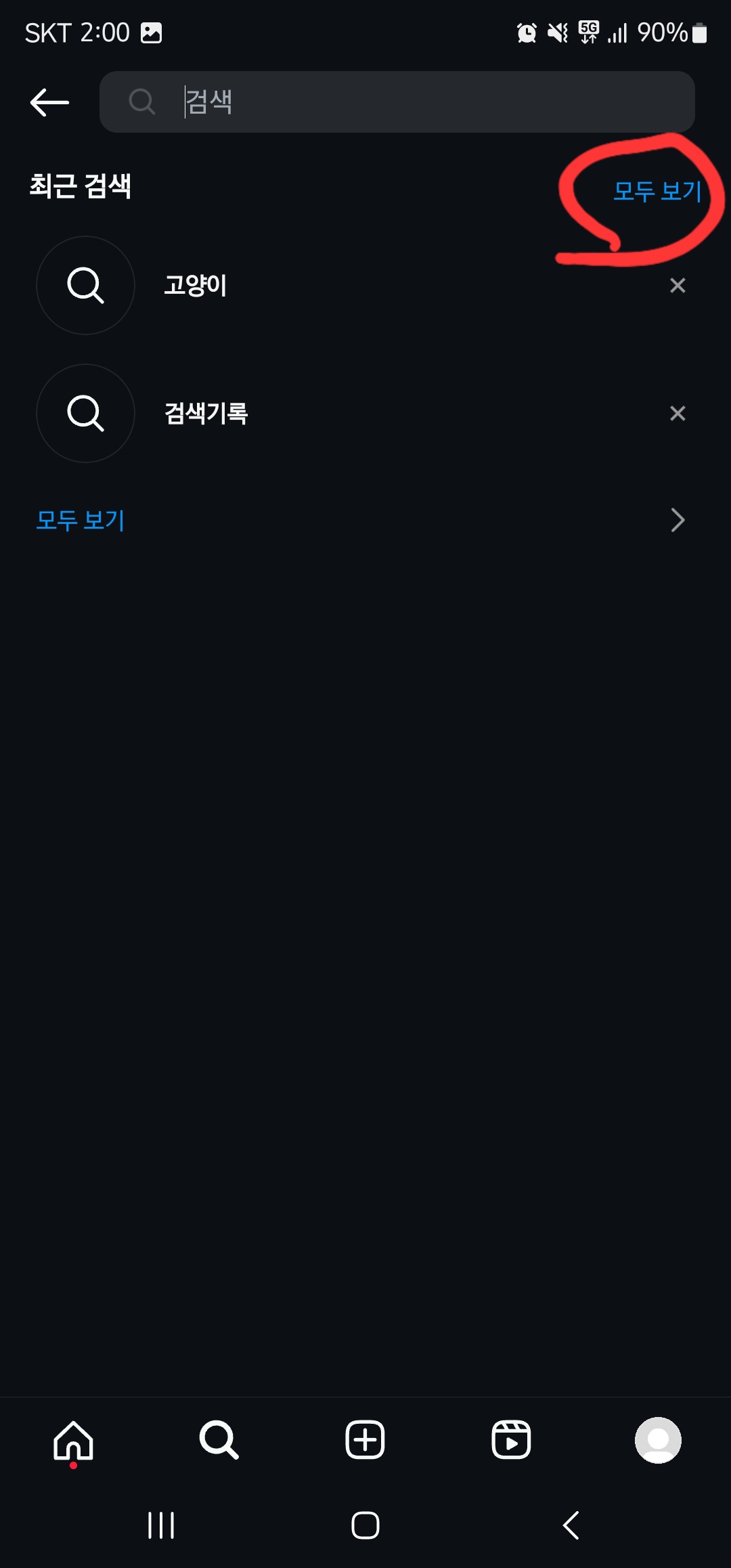Remove 고양이 from recent searches
This screenshot has width=731, height=1568.
(x=678, y=286)
